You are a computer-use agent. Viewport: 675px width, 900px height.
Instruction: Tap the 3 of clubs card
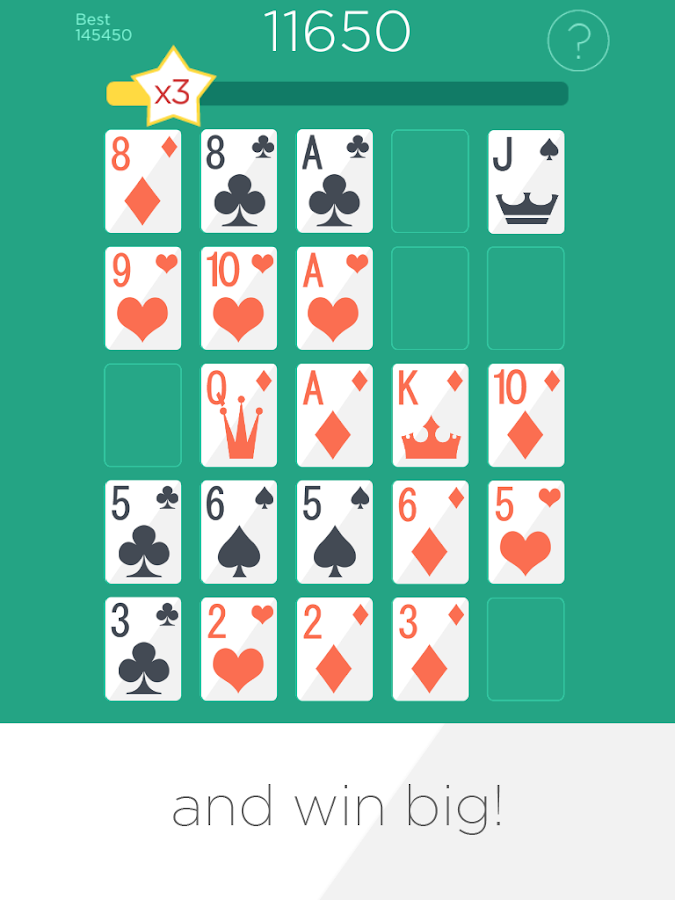click(143, 649)
